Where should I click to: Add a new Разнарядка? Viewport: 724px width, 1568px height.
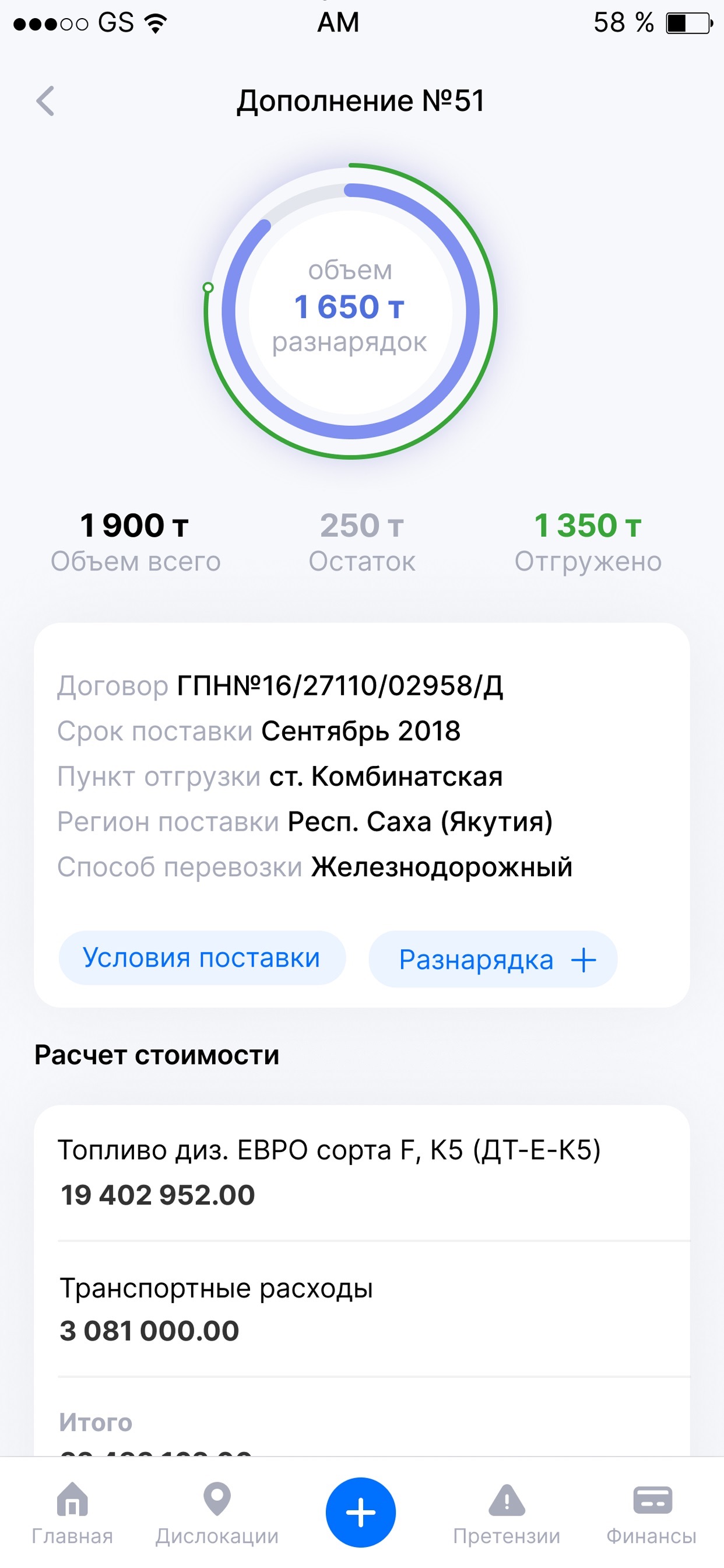tap(493, 960)
